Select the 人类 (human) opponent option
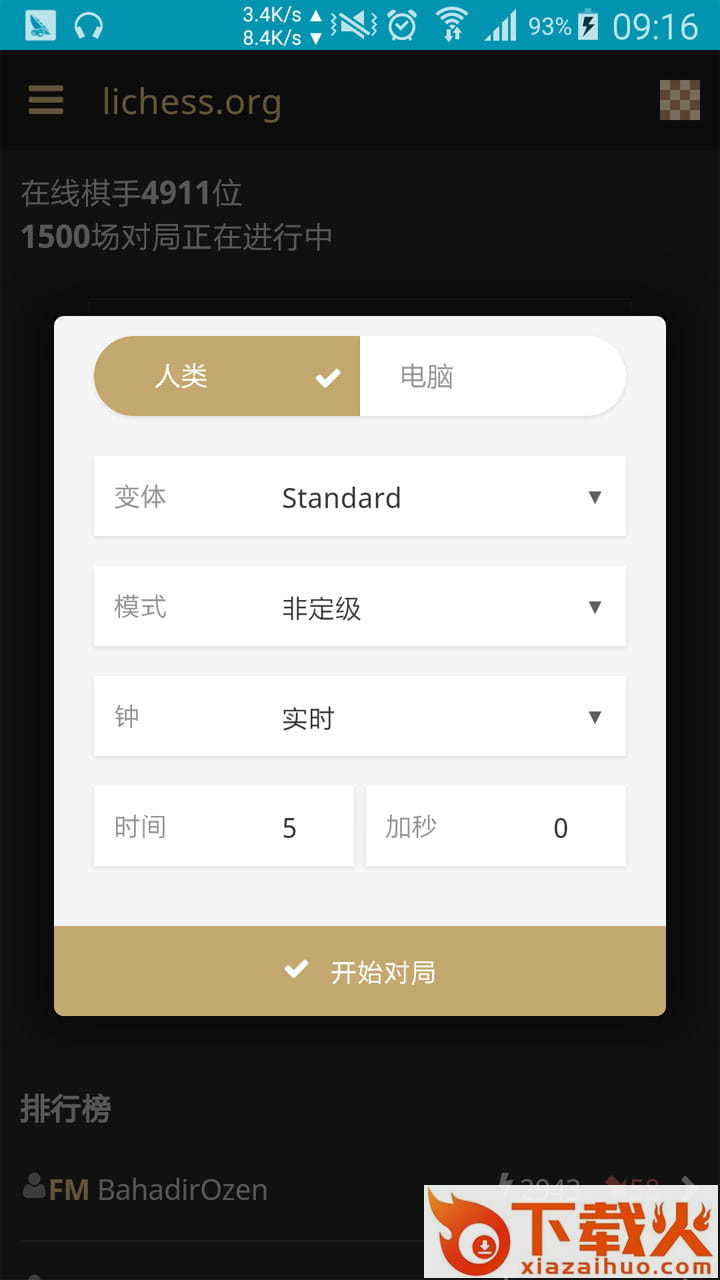 click(x=226, y=376)
